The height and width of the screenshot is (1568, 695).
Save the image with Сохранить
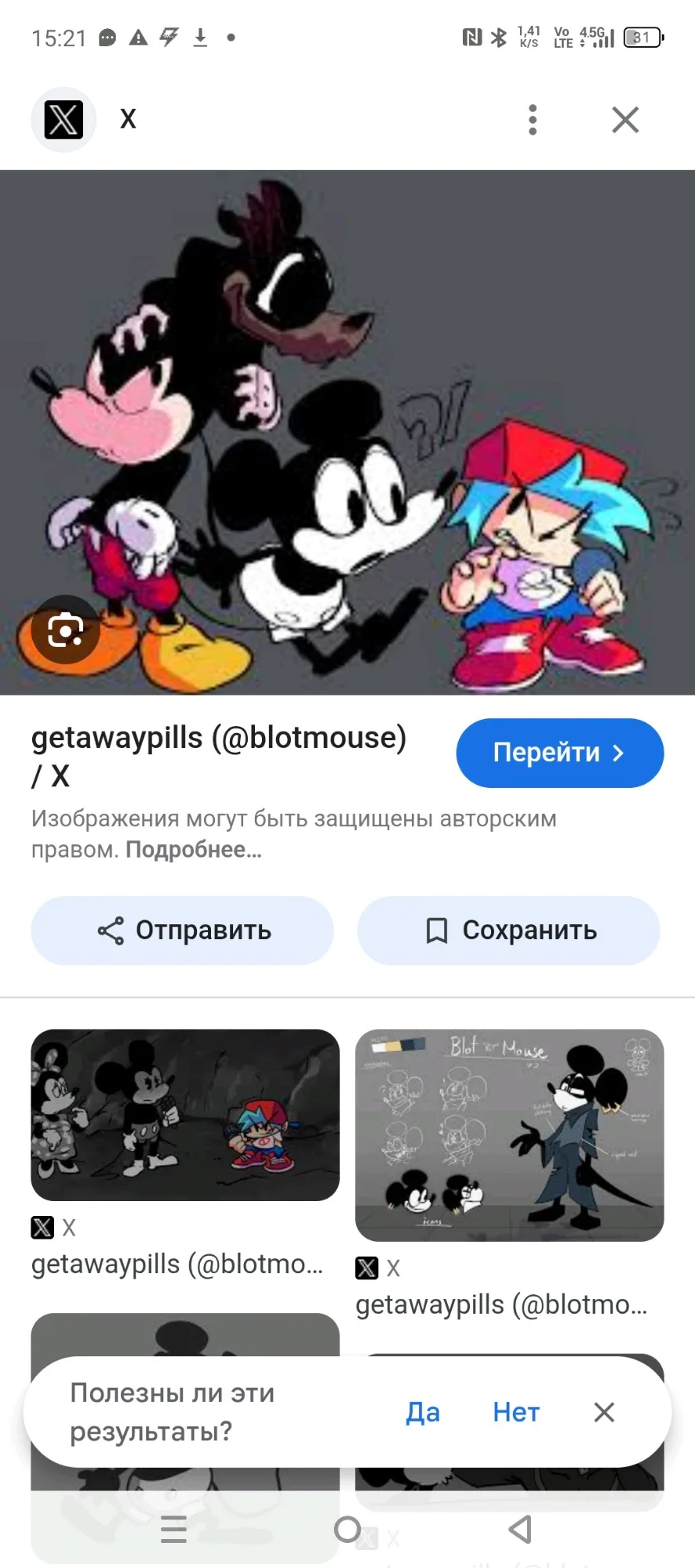pyautogui.click(x=508, y=931)
